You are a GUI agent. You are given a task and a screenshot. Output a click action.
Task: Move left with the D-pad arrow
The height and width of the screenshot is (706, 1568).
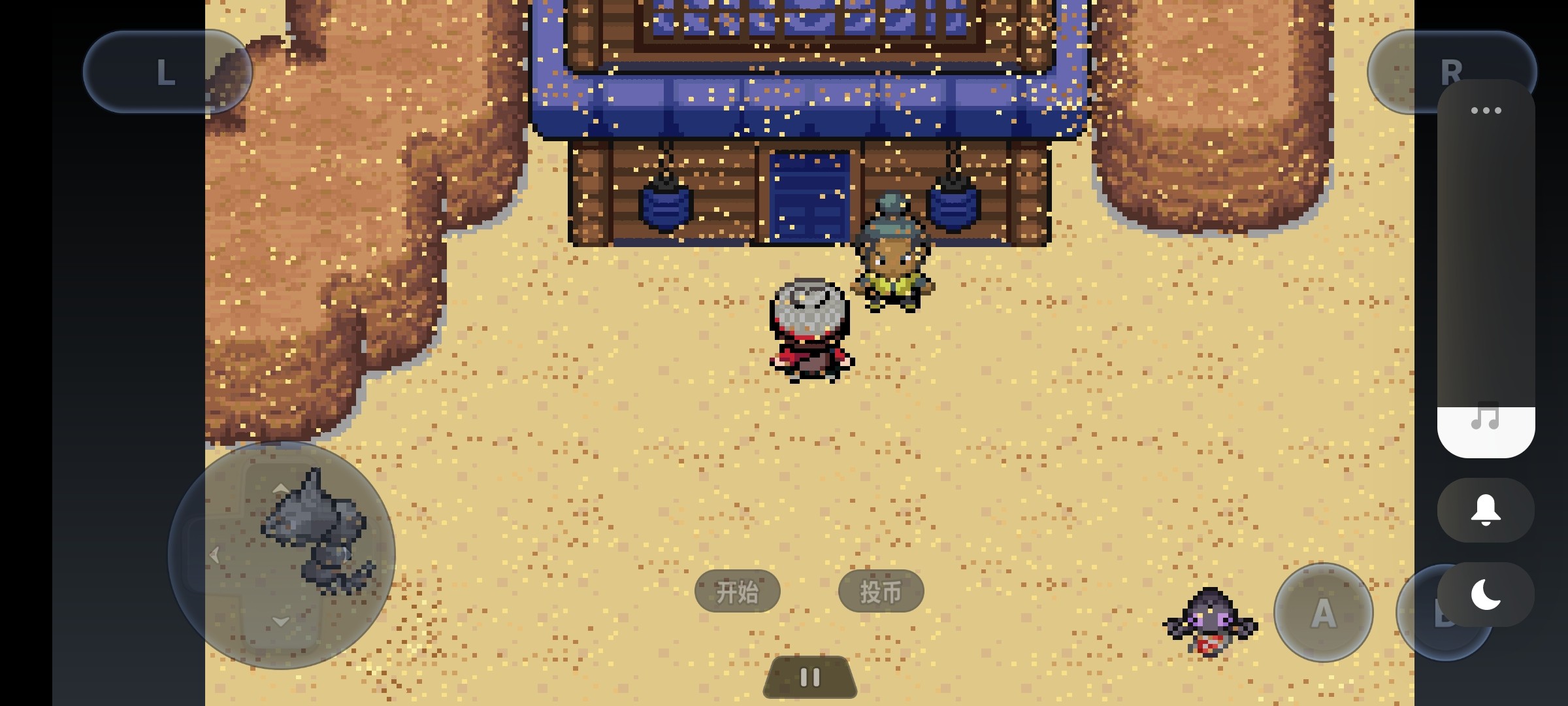214,555
